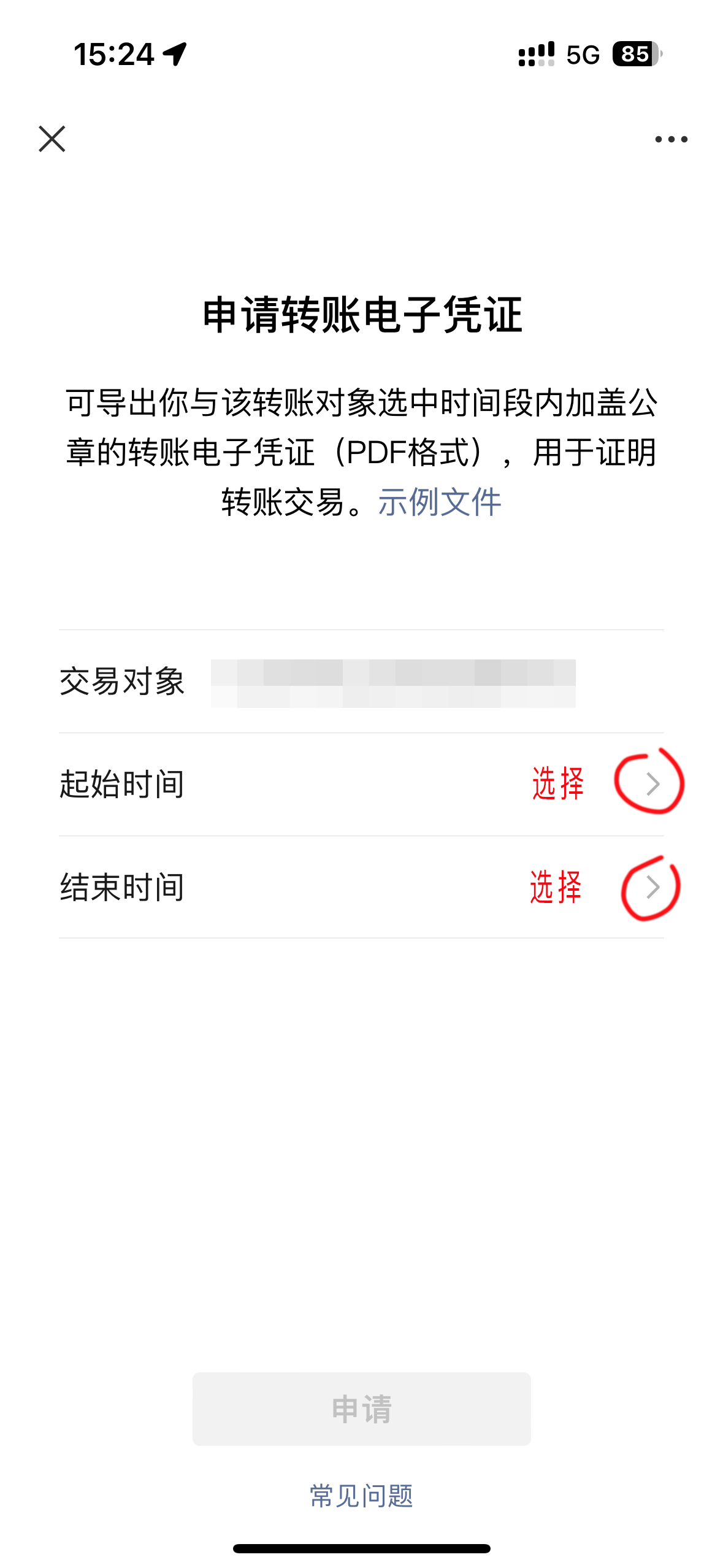Tap the 申请 apply button

coord(361,1409)
